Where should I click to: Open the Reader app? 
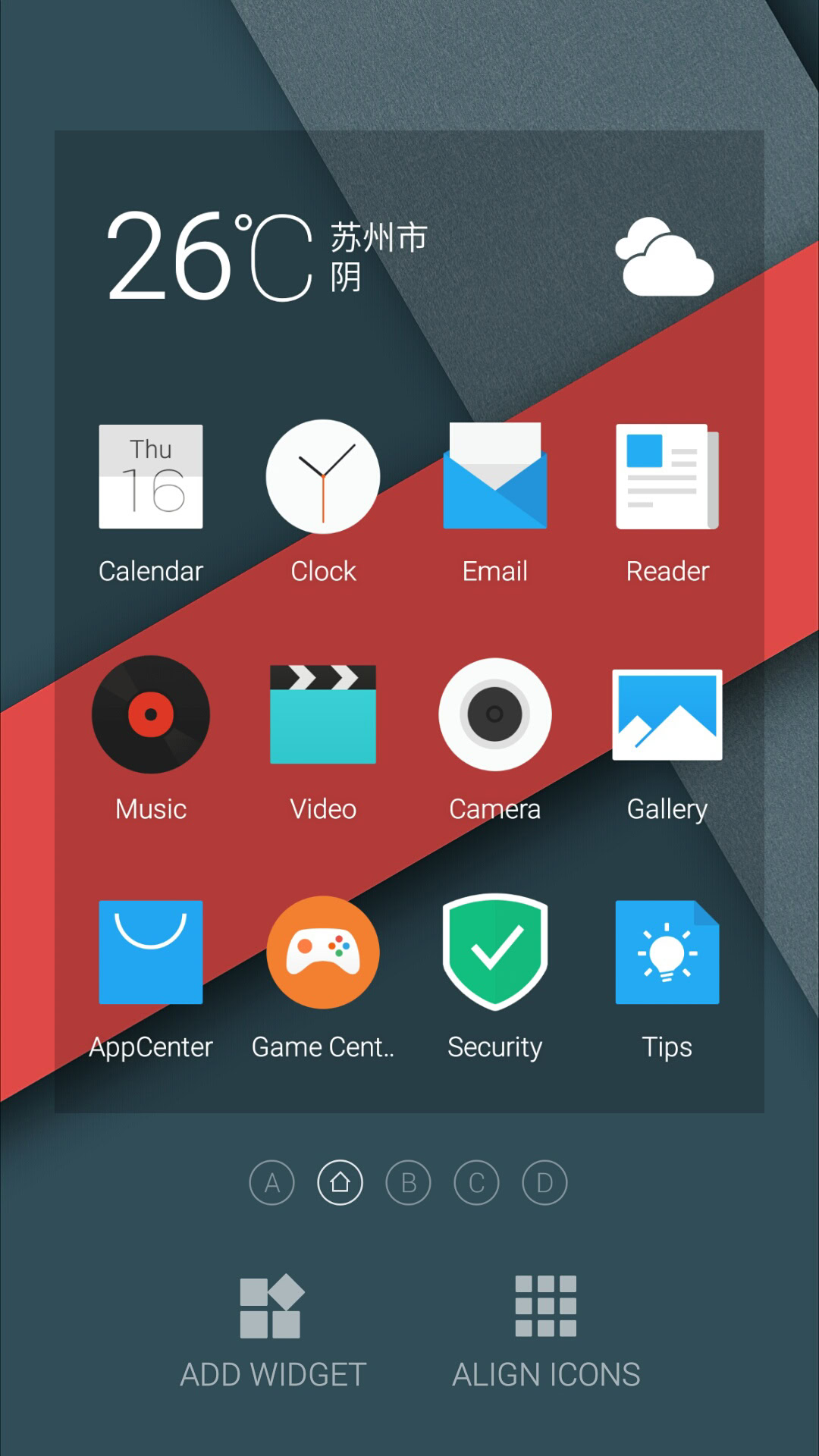[x=667, y=477]
